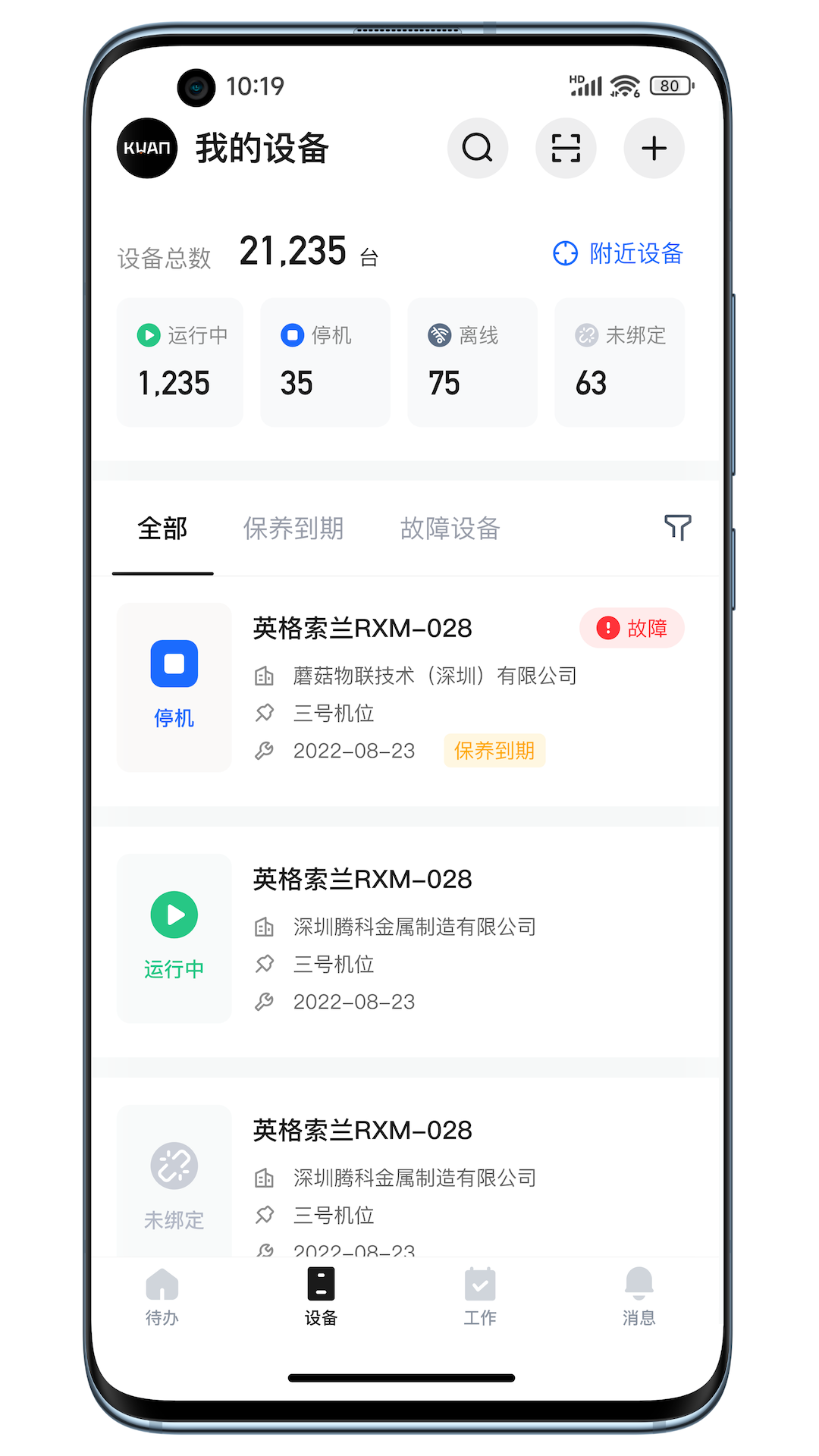
Task: Go to the 待办 tab
Action: coord(162,1297)
